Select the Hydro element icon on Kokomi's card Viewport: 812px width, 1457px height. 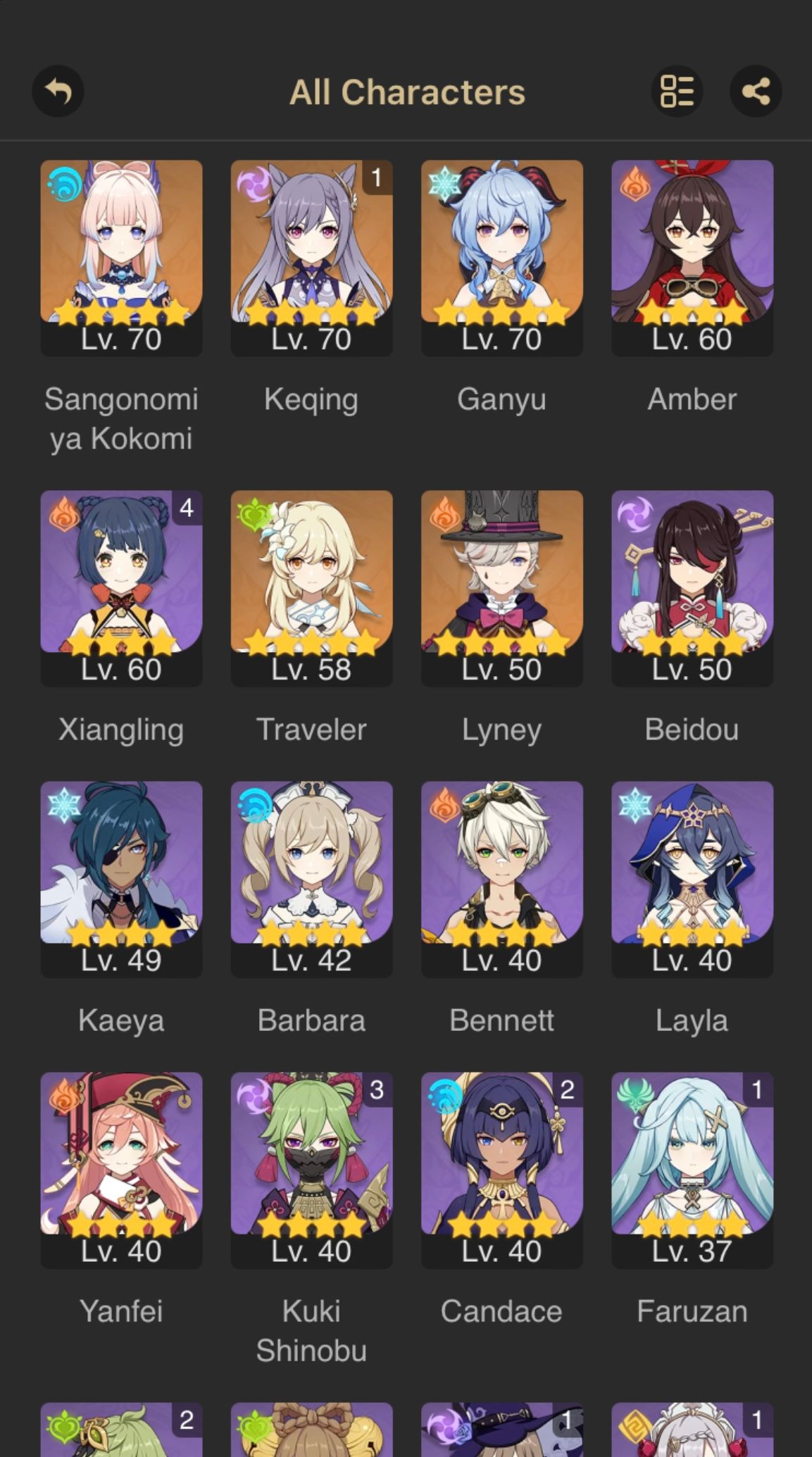[64, 185]
